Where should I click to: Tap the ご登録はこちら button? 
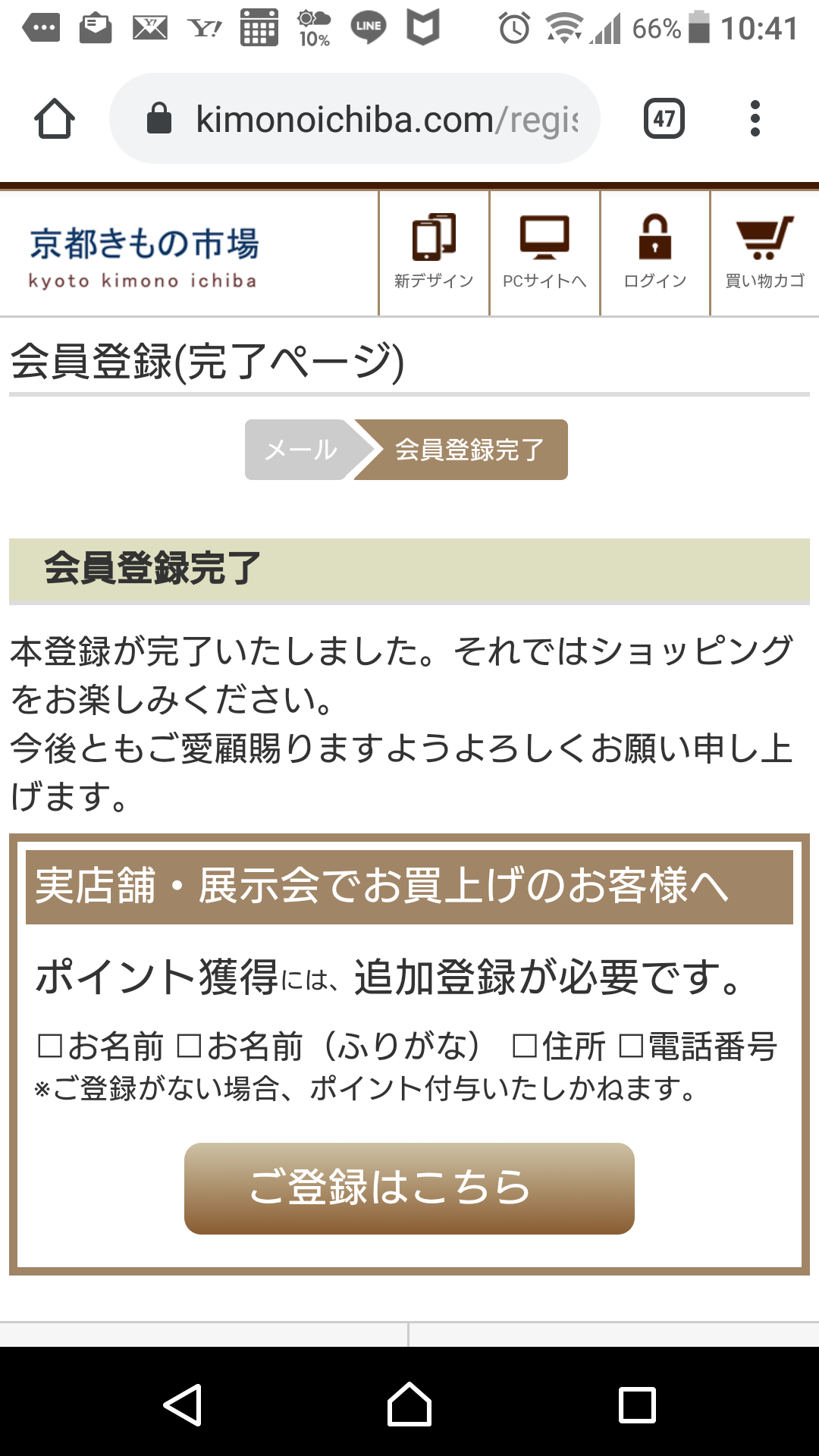pyautogui.click(x=409, y=1188)
